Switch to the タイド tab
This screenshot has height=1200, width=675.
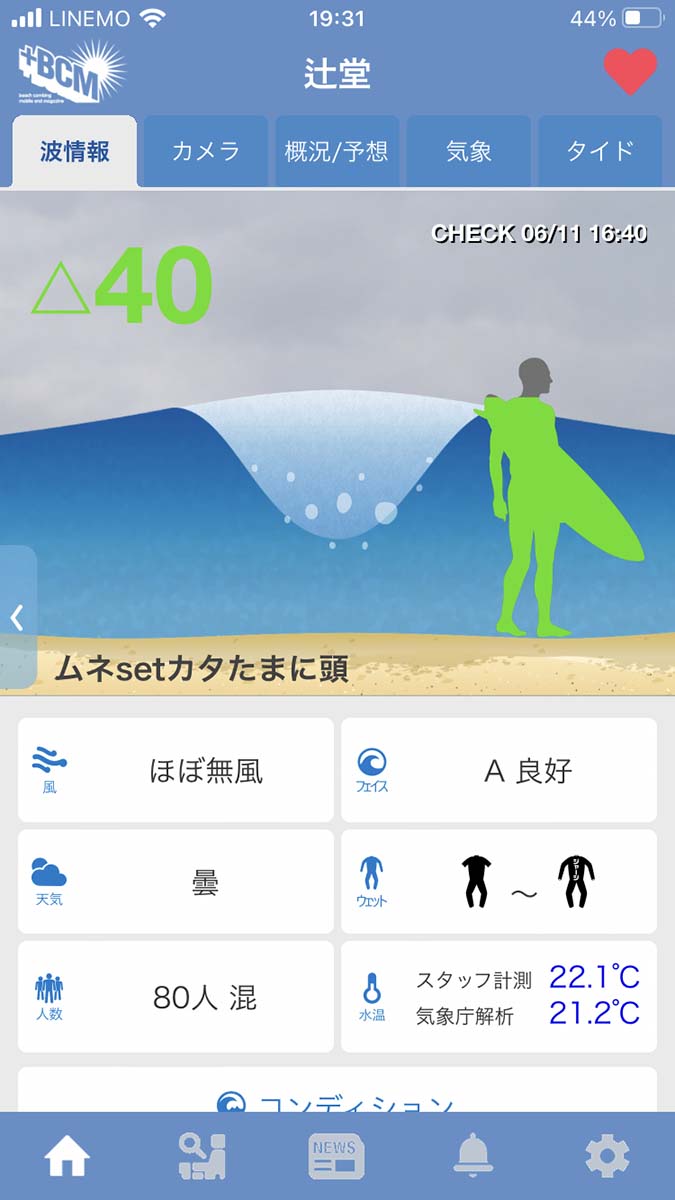coord(600,151)
